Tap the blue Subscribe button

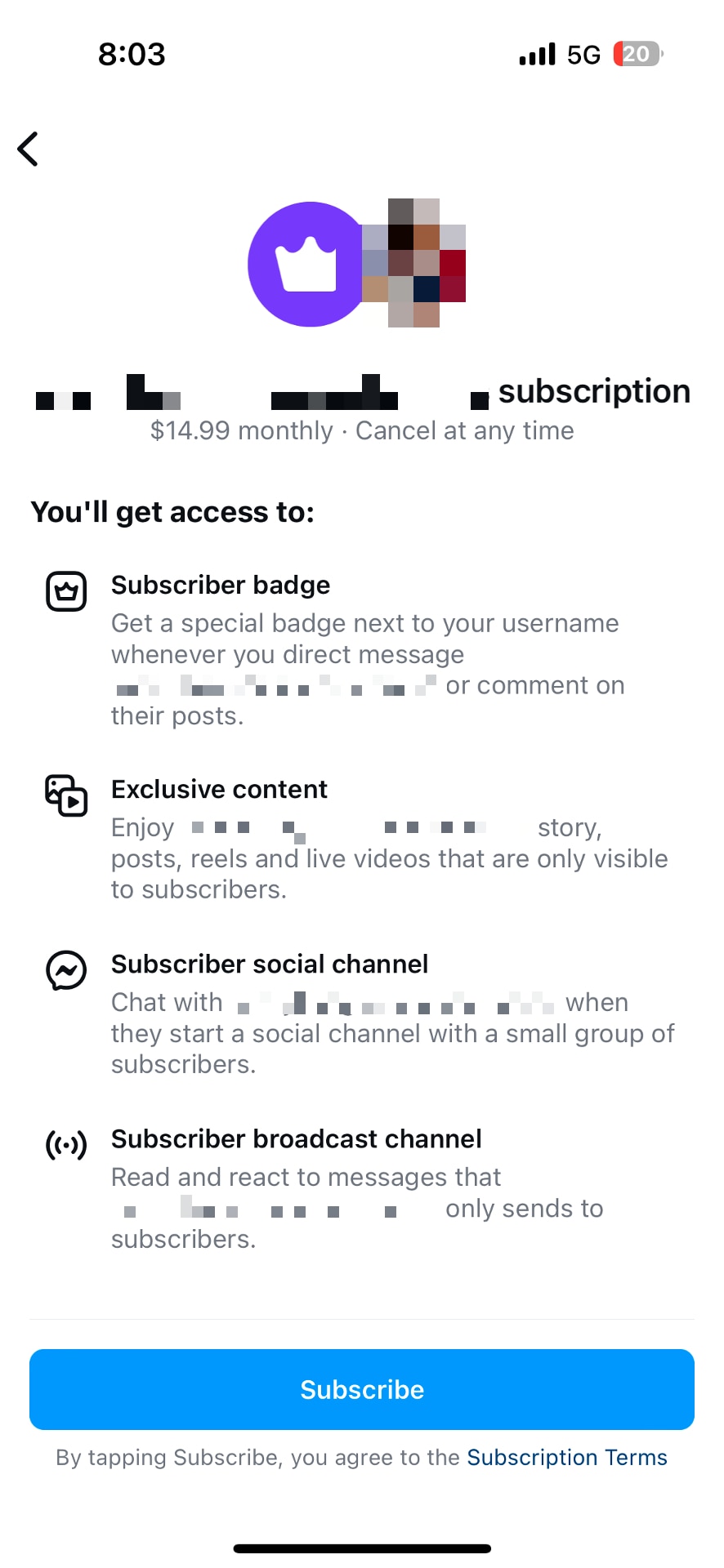[362, 1389]
